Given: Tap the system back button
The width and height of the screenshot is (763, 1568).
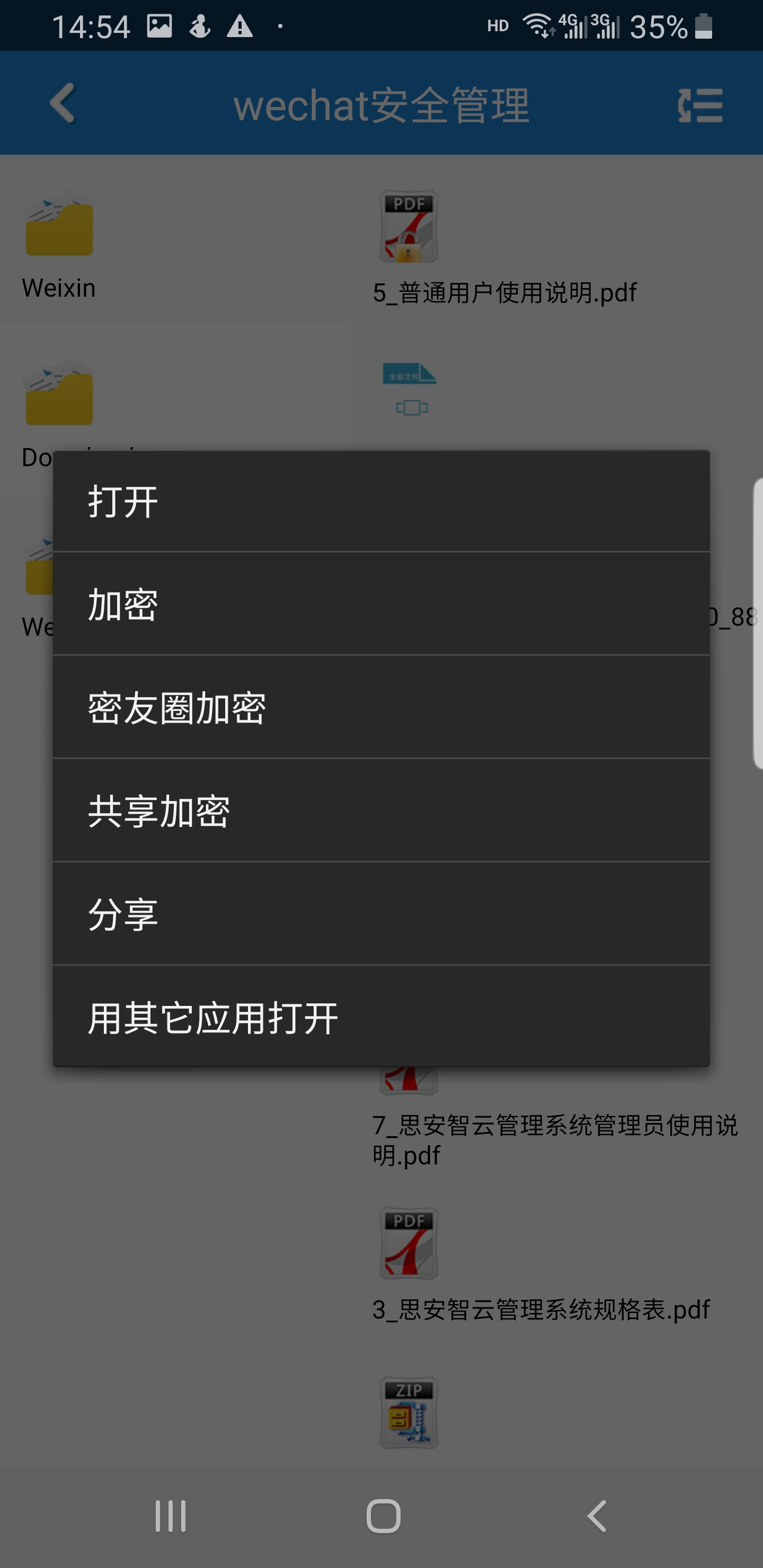Looking at the screenshot, I should click(597, 1516).
